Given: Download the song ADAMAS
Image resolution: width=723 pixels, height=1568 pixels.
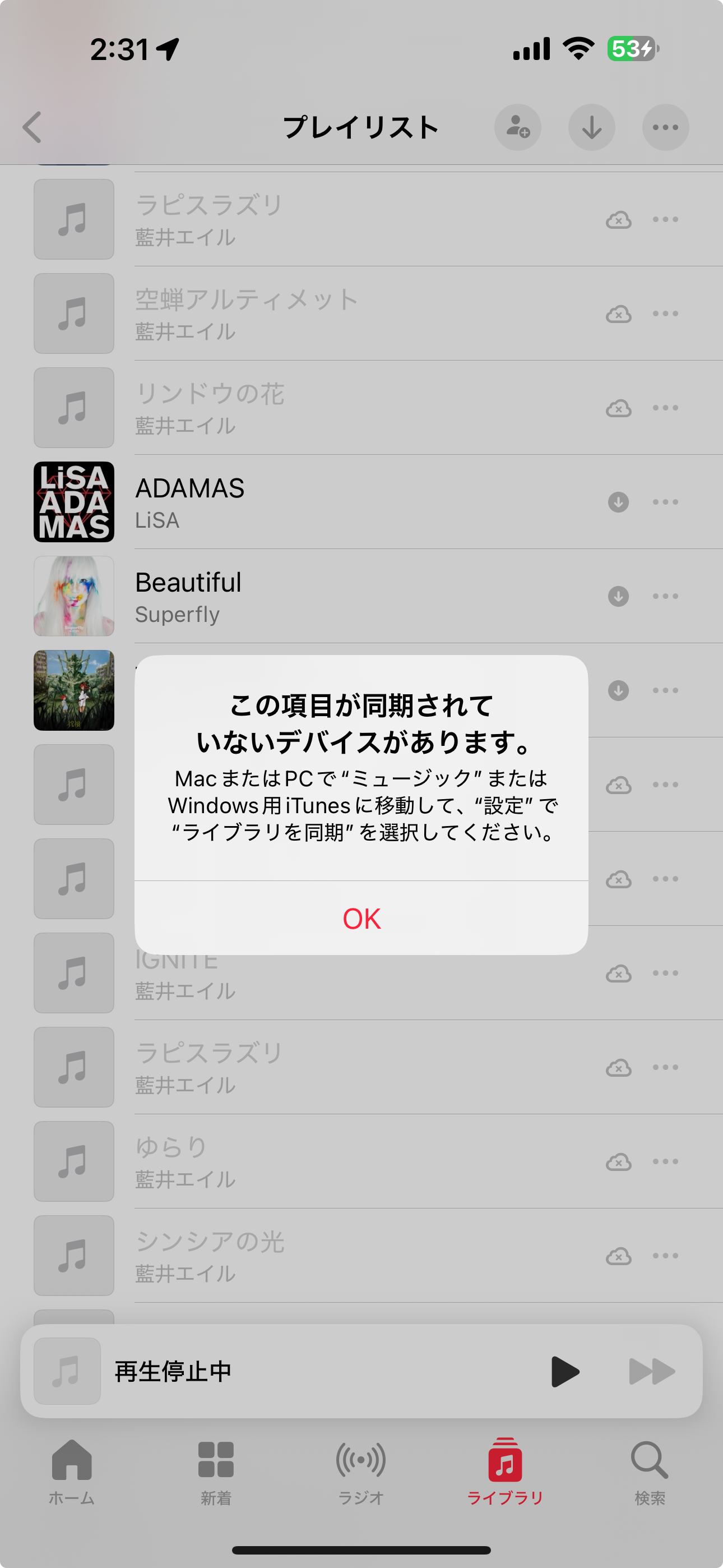Looking at the screenshot, I should 618,502.
